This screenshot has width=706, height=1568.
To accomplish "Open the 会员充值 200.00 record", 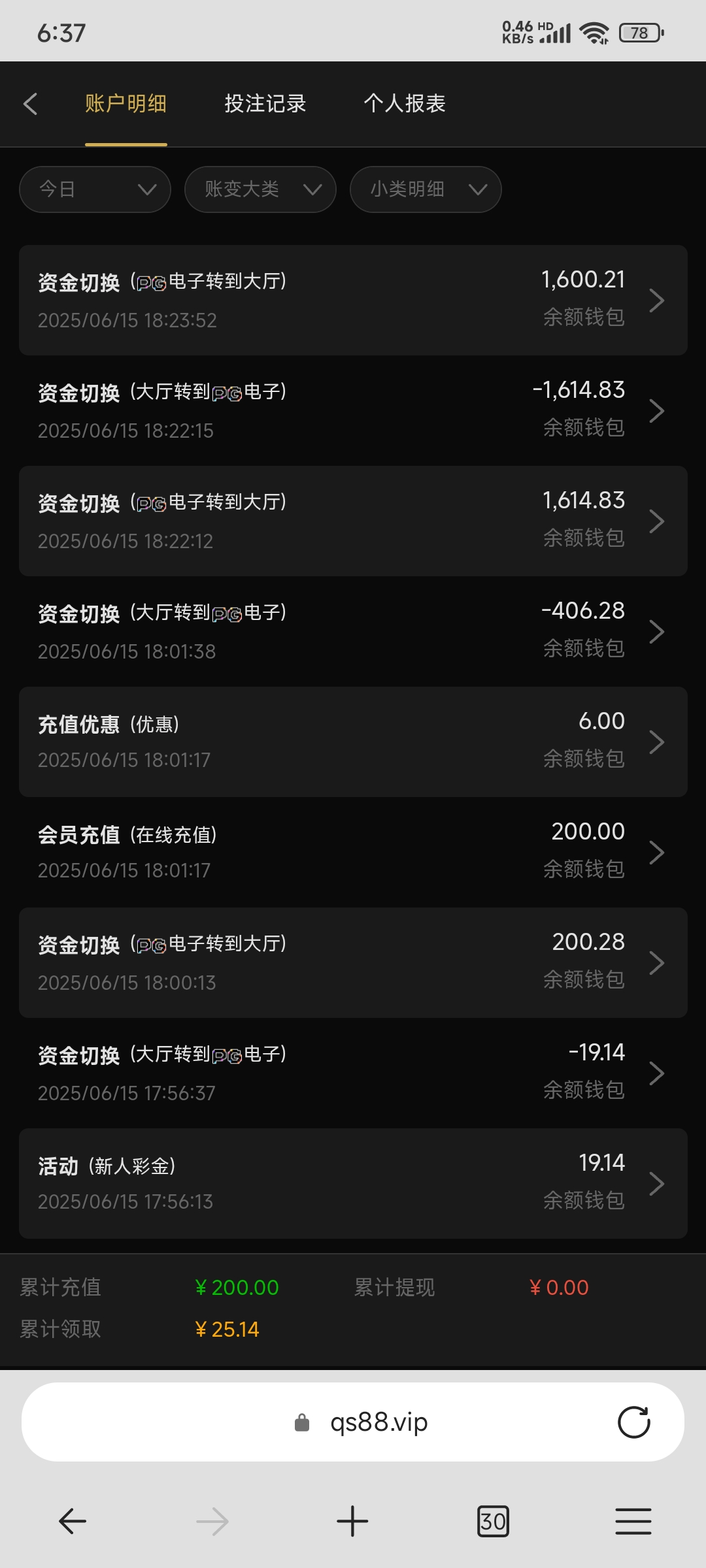I will [x=353, y=853].
